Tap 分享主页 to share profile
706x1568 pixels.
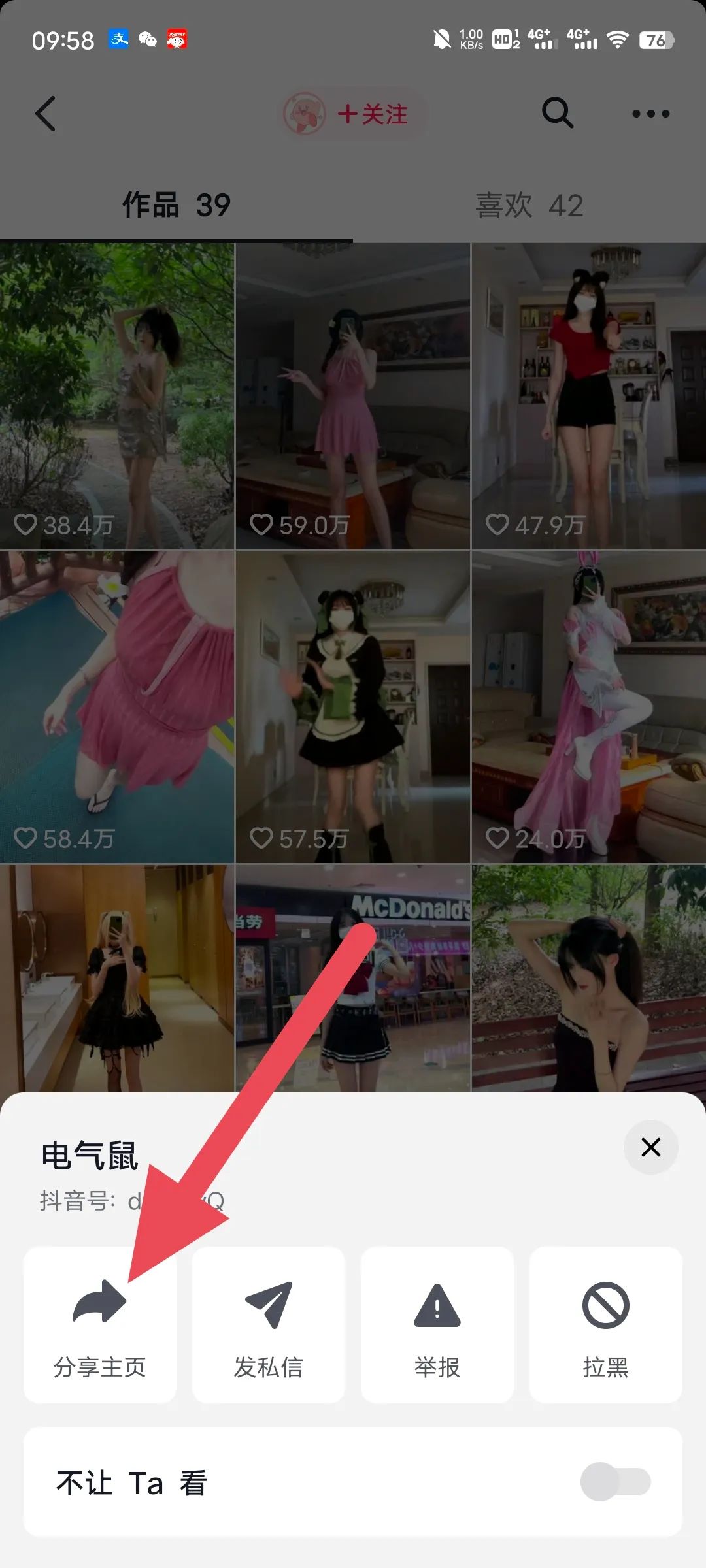(x=99, y=1324)
